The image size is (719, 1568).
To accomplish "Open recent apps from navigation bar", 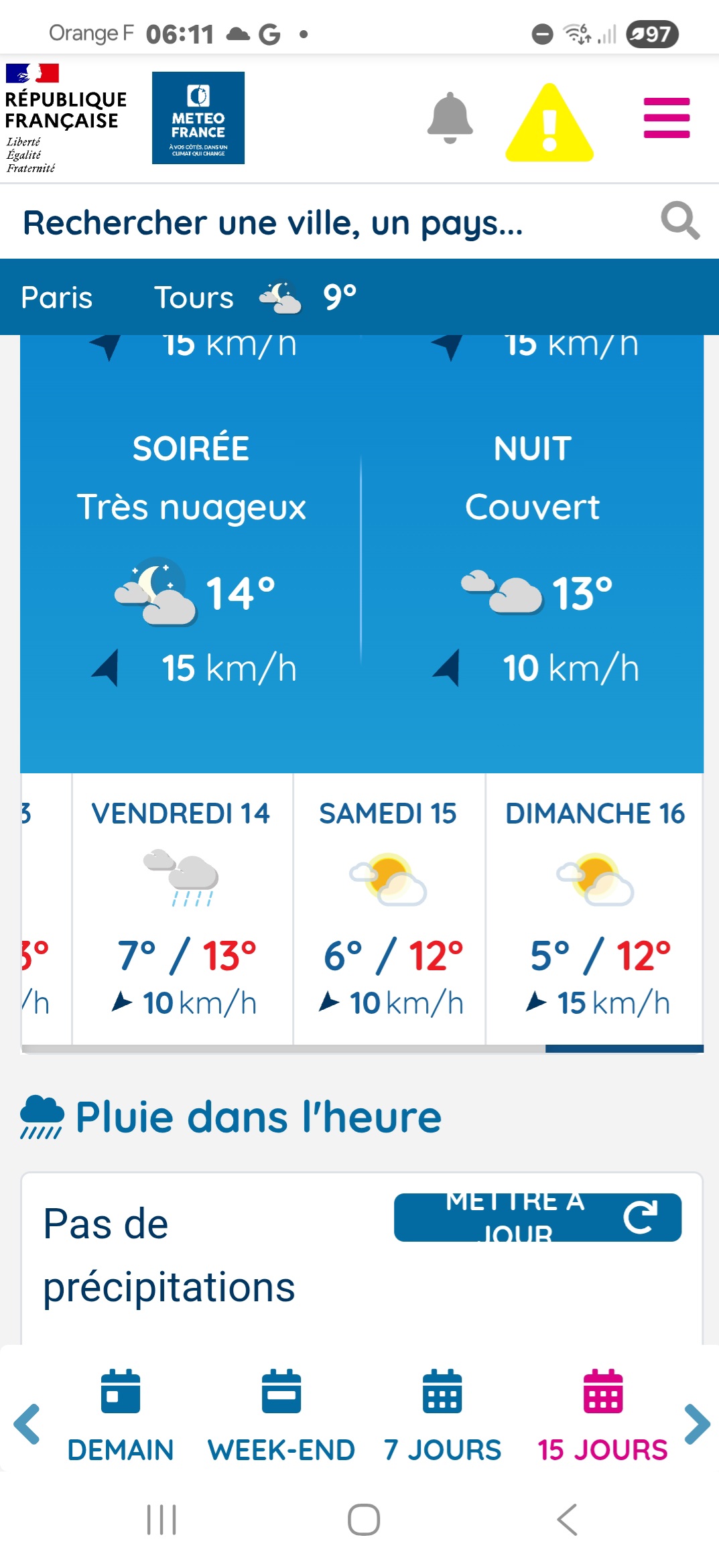I will coord(161,1519).
